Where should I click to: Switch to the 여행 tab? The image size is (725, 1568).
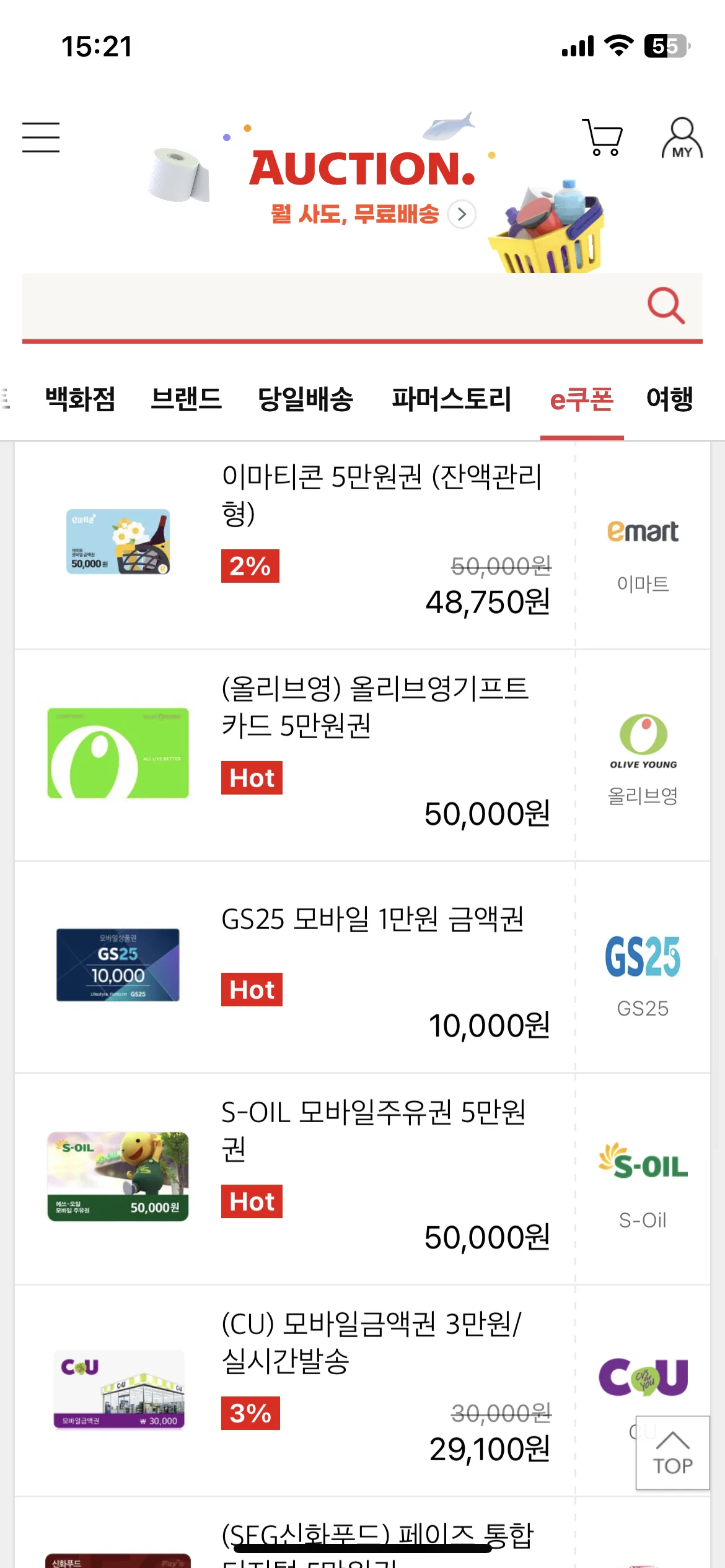[x=669, y=399]
